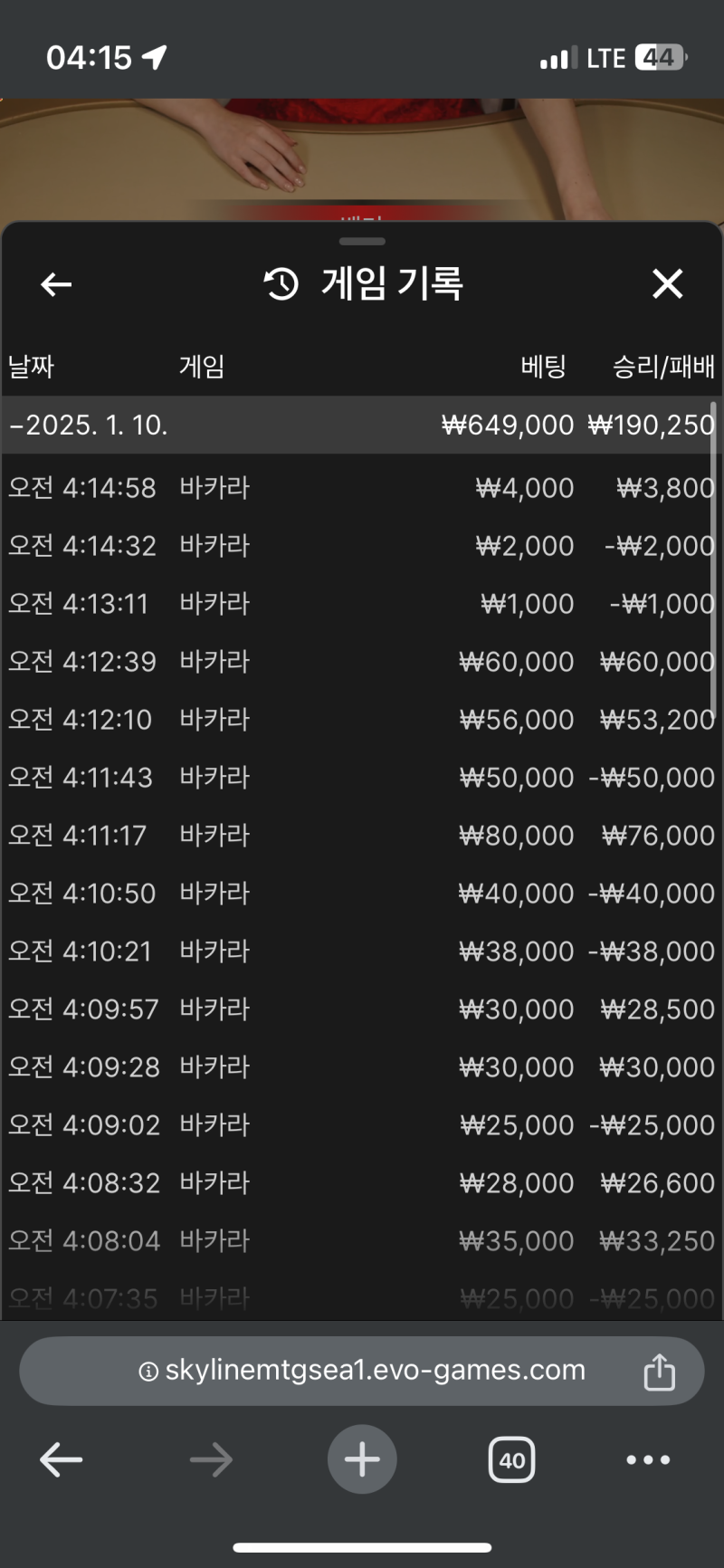Open the 오전 4:14:32 baccarat record
The height and width of the screenshot is (1568, 724).
362,546
